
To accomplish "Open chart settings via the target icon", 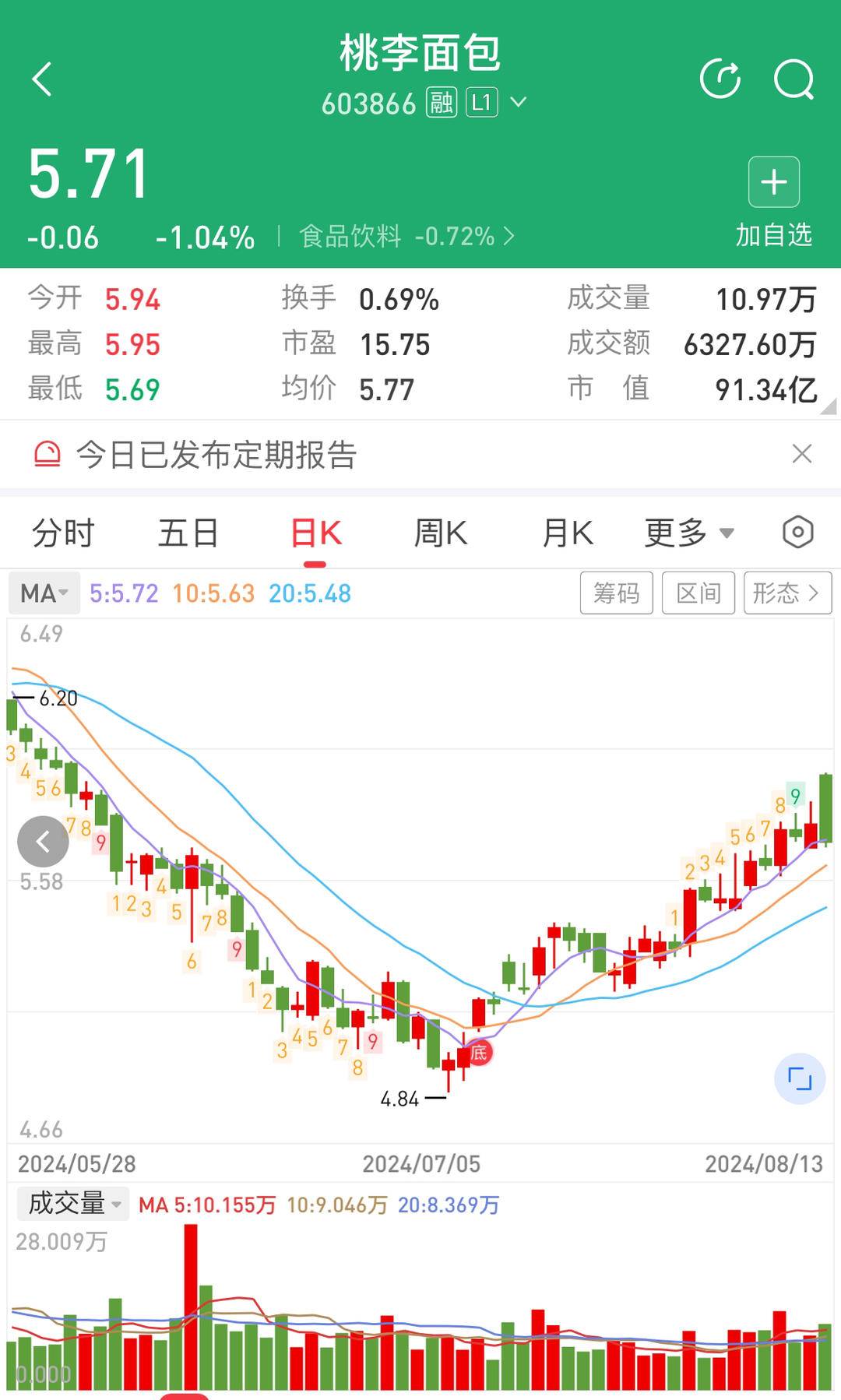I will click(x=795, y=533).
